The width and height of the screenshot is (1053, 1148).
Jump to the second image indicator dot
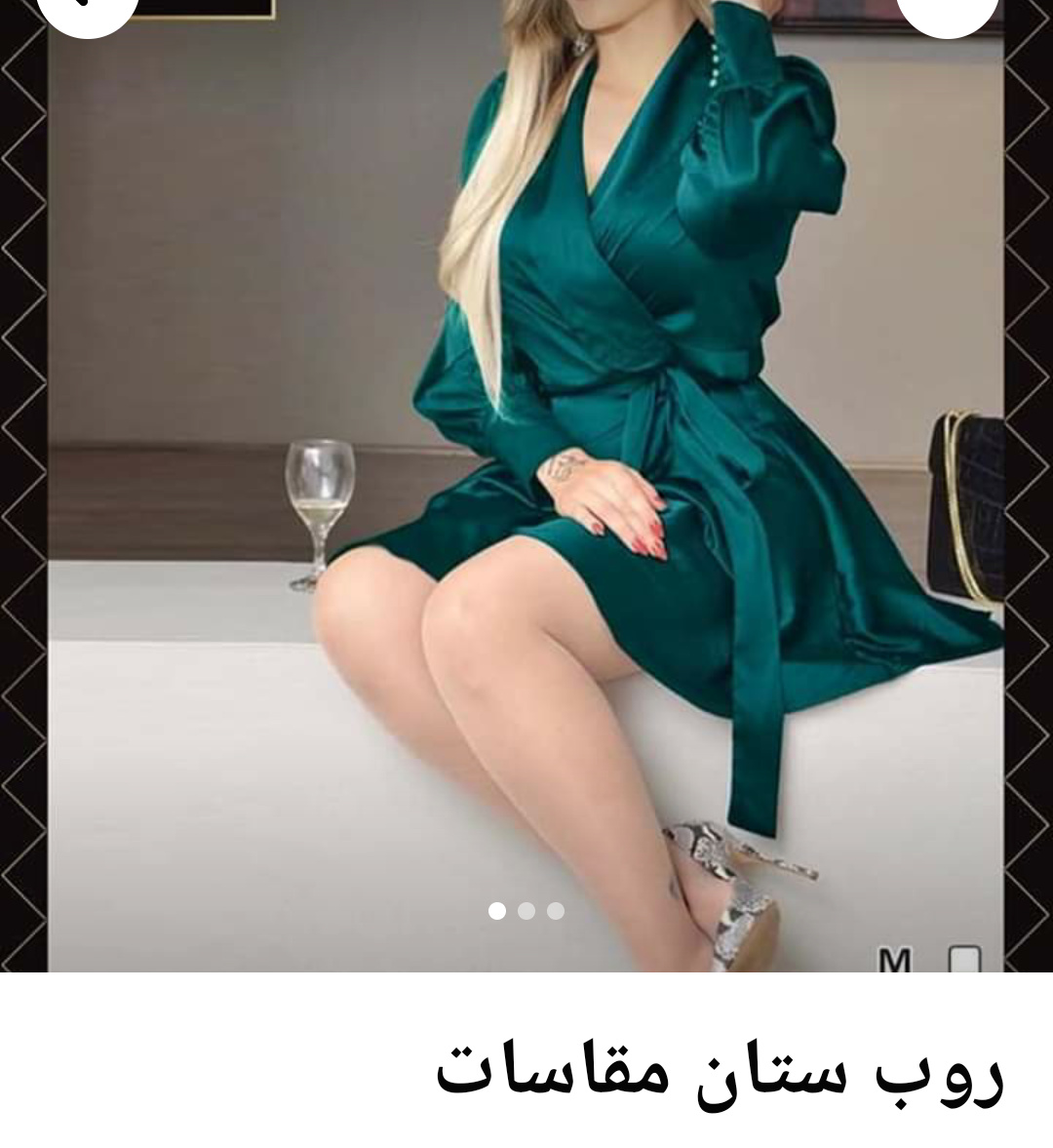(x=526, y=911)
